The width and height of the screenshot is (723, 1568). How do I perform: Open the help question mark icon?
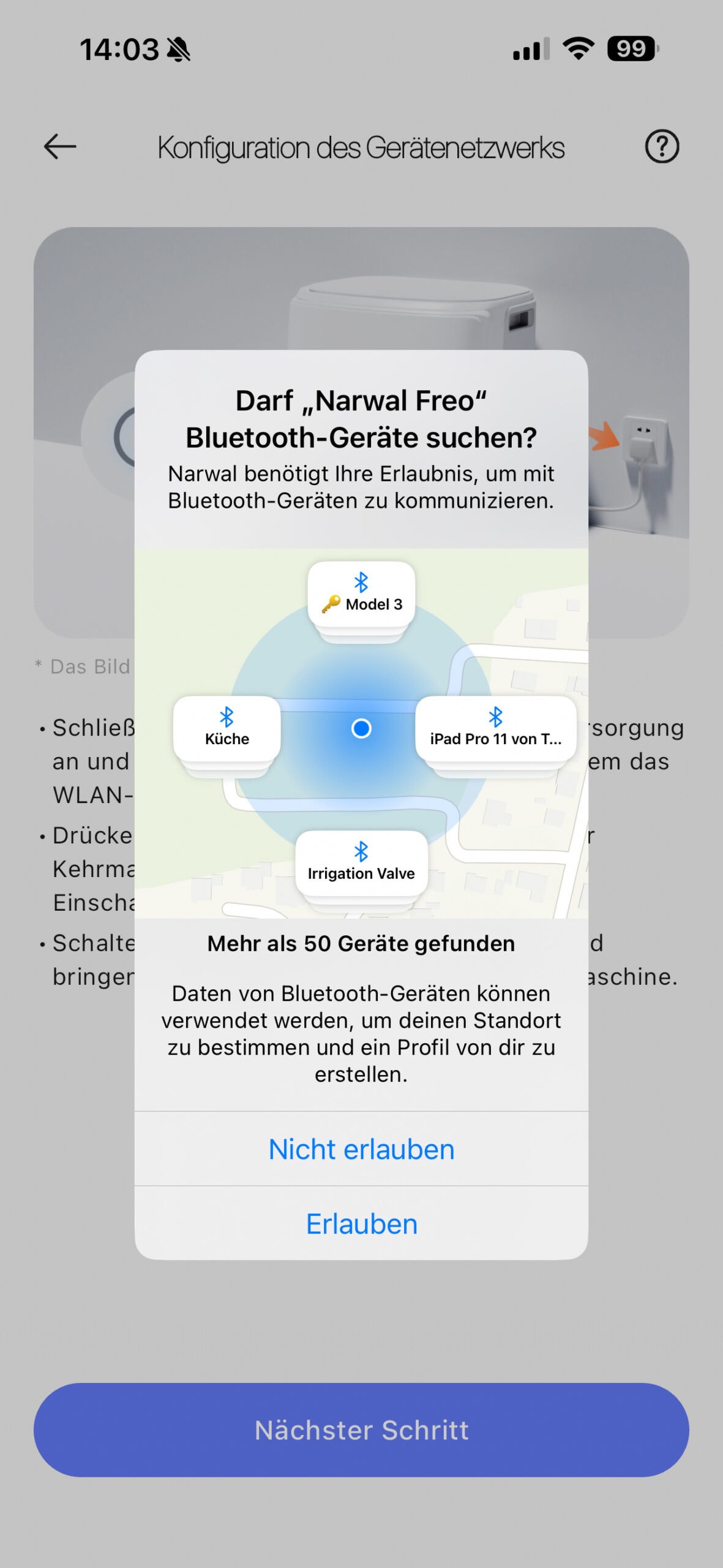coord(662,147)
